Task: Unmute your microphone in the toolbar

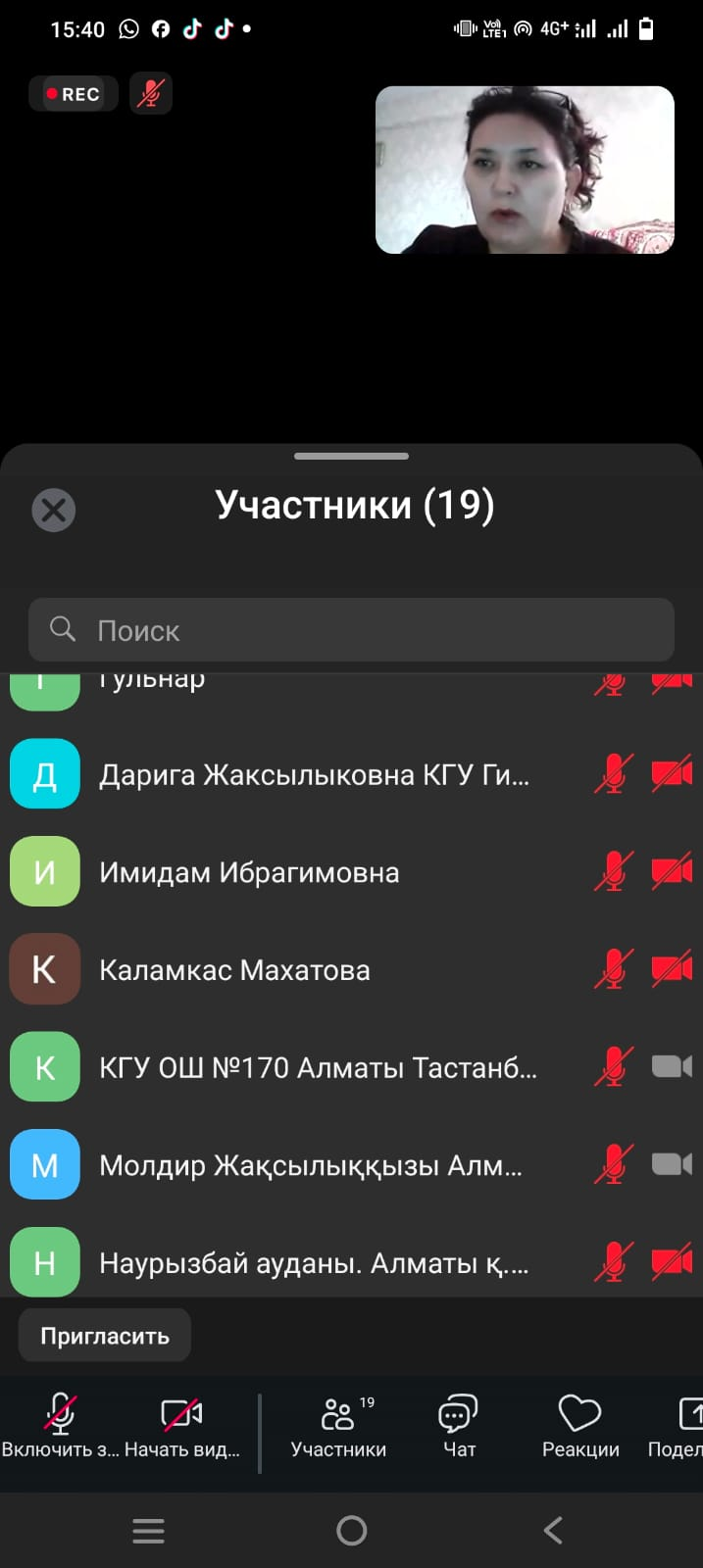Action: [x=60, y=1426]
